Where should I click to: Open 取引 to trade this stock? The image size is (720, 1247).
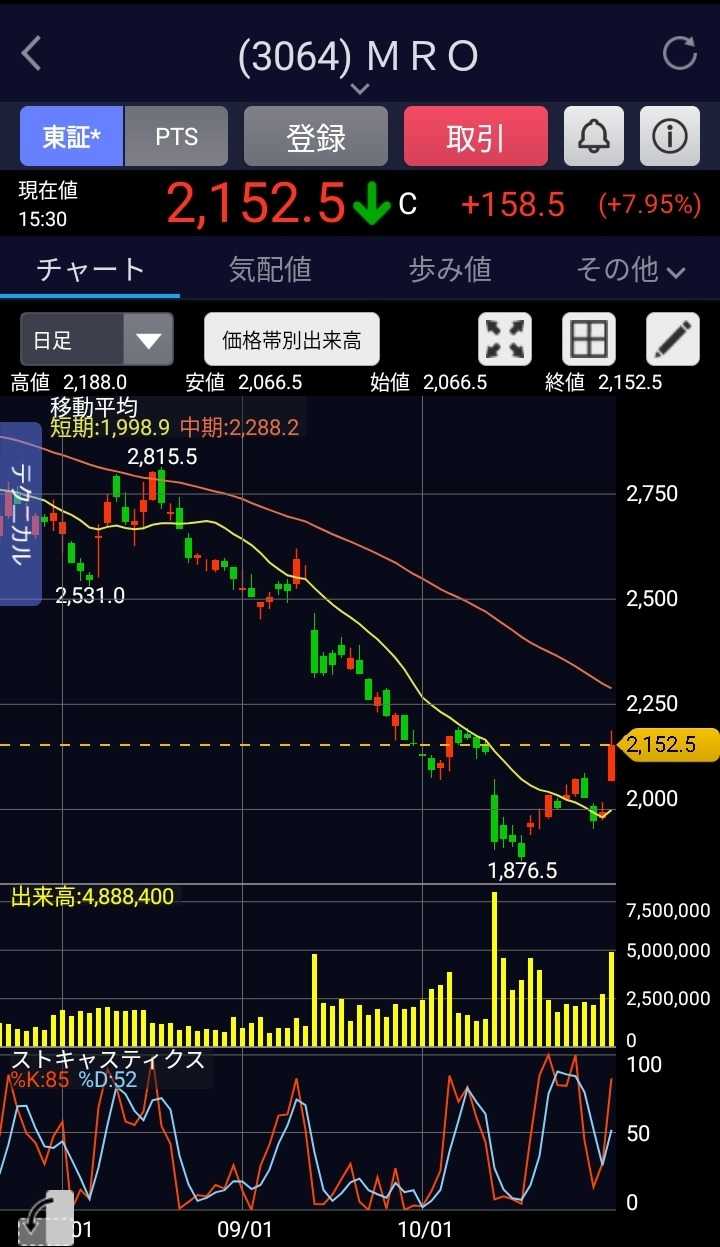coord(476,137)
